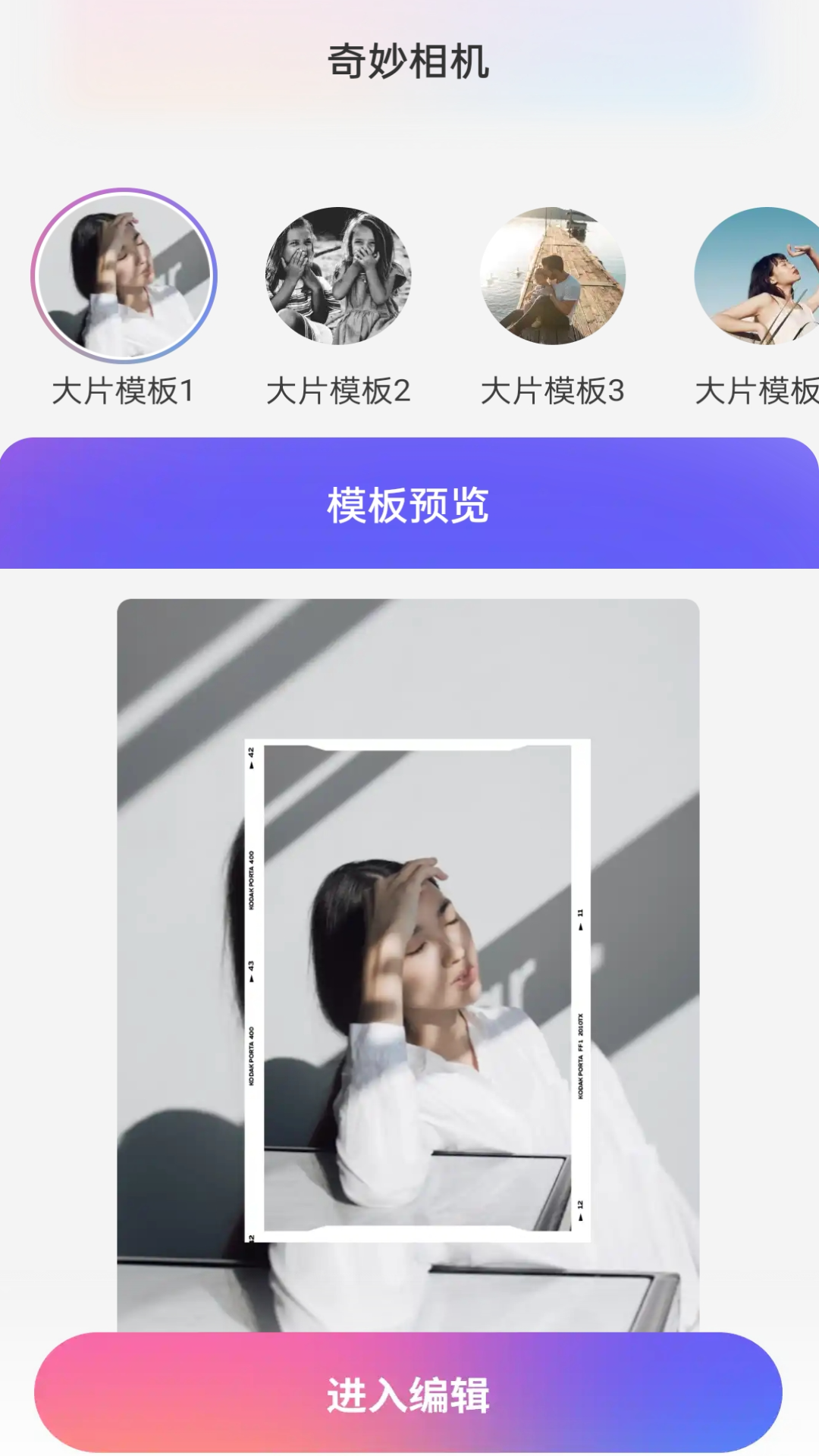Choose the 大片模板2 template

point(338,277)
